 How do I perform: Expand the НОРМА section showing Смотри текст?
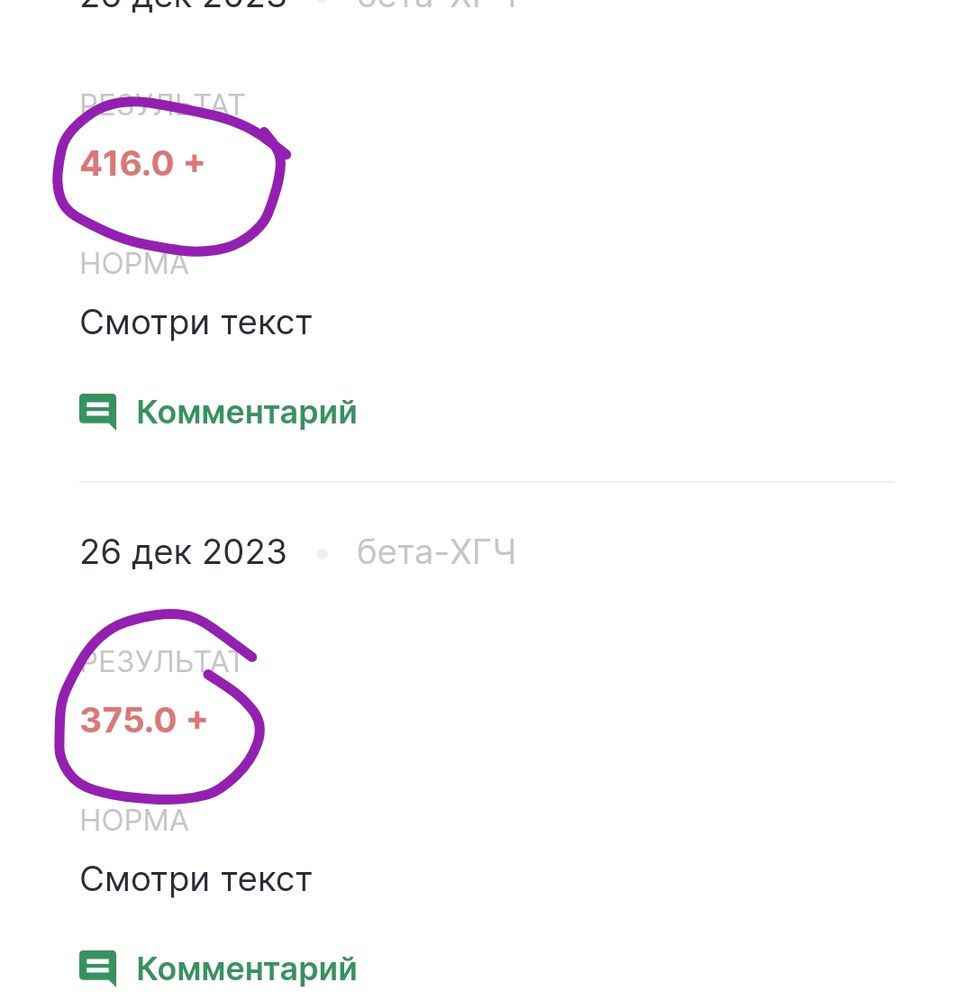[134, 263]
